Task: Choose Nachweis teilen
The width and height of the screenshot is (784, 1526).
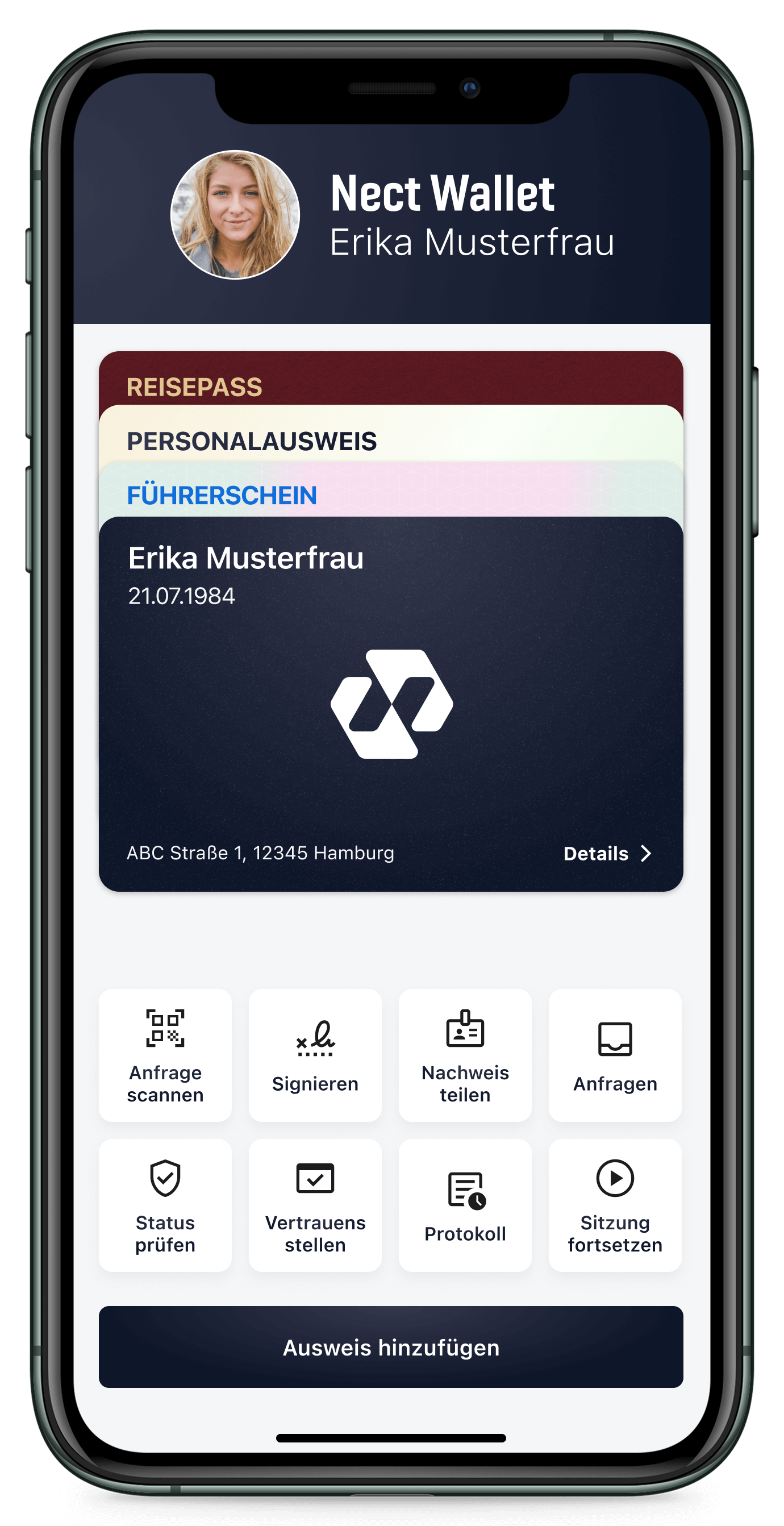Action: 465,1054
